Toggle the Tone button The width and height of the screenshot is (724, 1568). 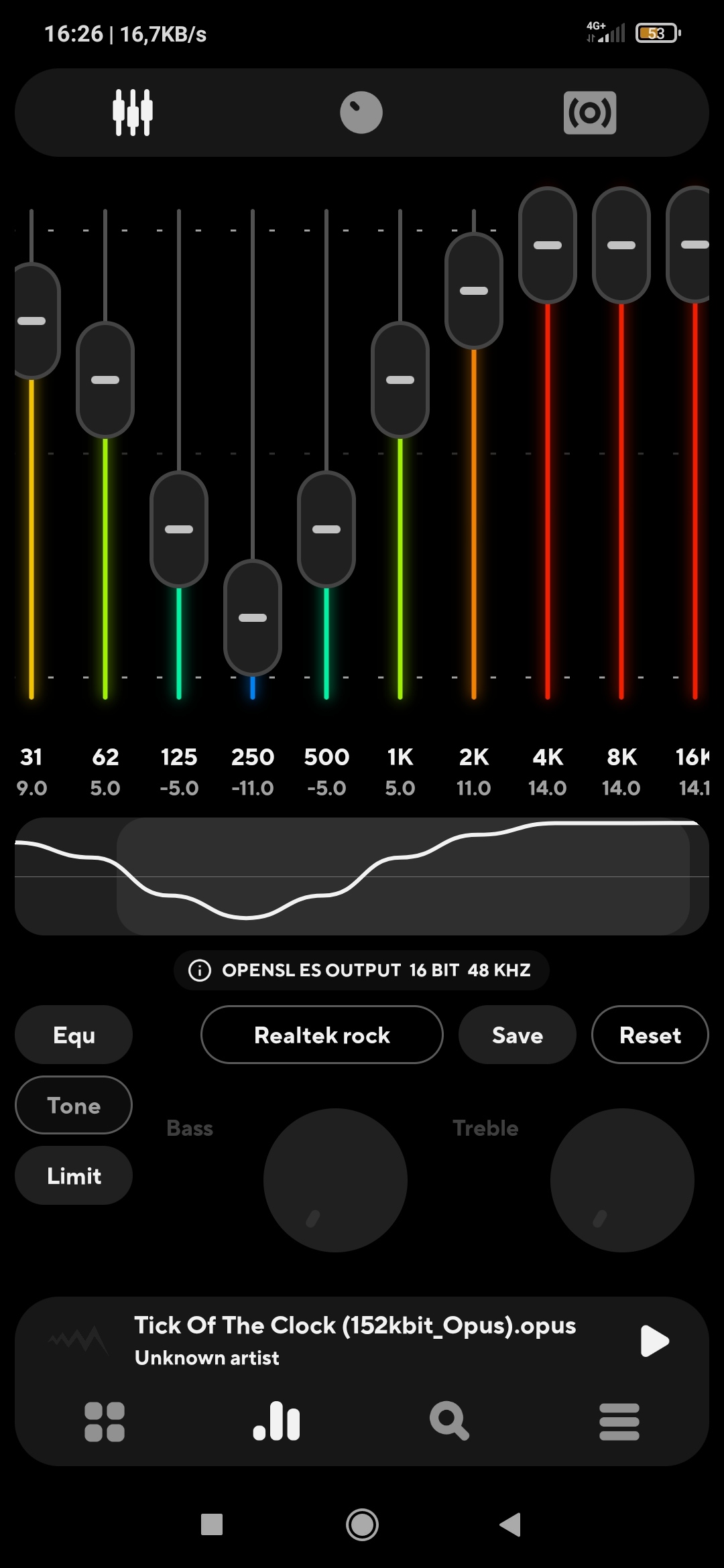(74, 1105)
